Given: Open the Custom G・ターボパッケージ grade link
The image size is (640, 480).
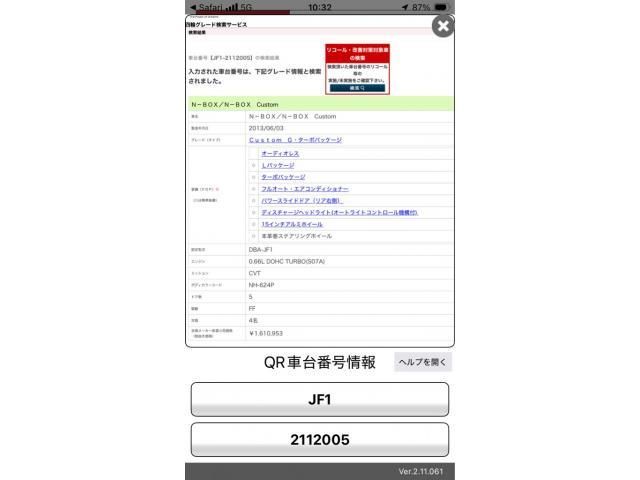Looking at the screenshot, I should (x=295, y=140).
